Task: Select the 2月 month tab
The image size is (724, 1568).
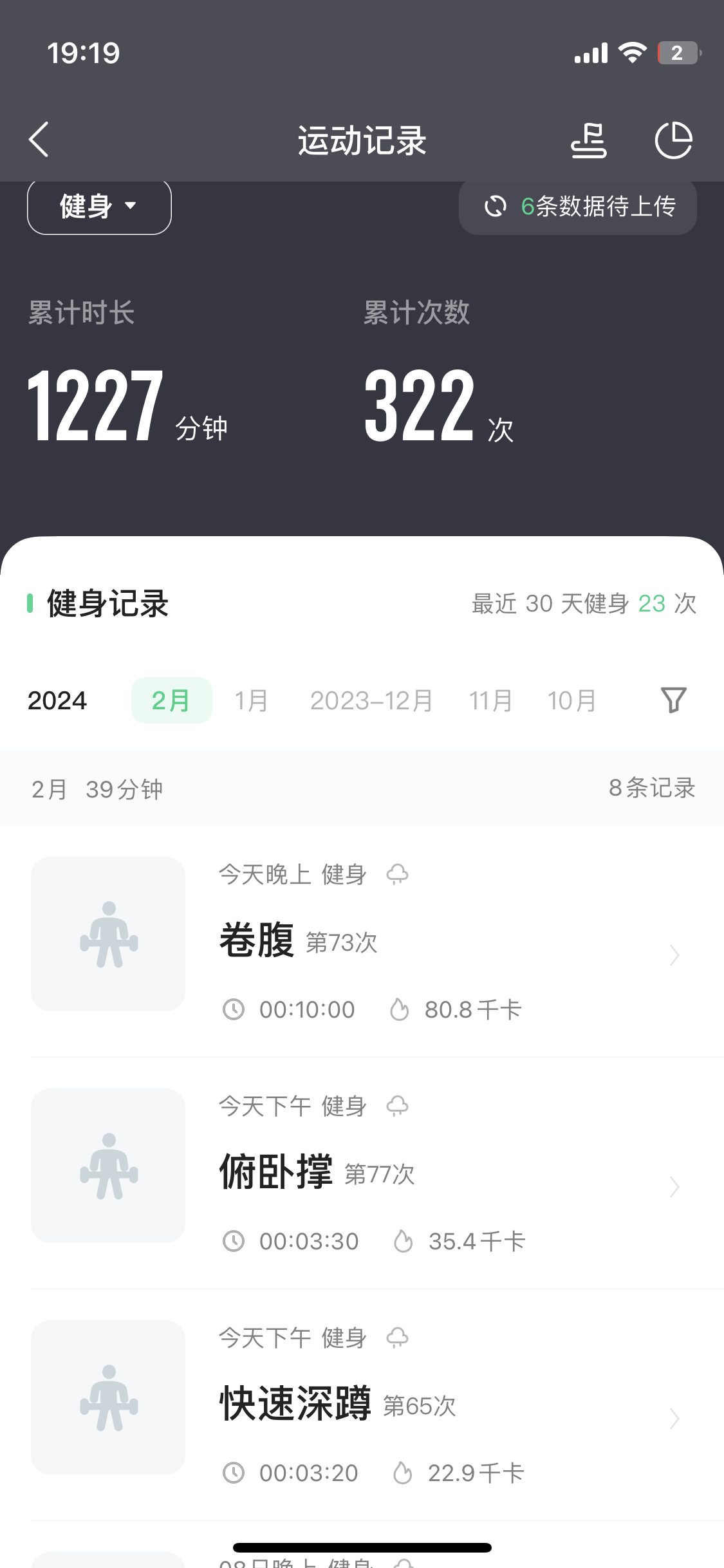Action: click(171, 700)
